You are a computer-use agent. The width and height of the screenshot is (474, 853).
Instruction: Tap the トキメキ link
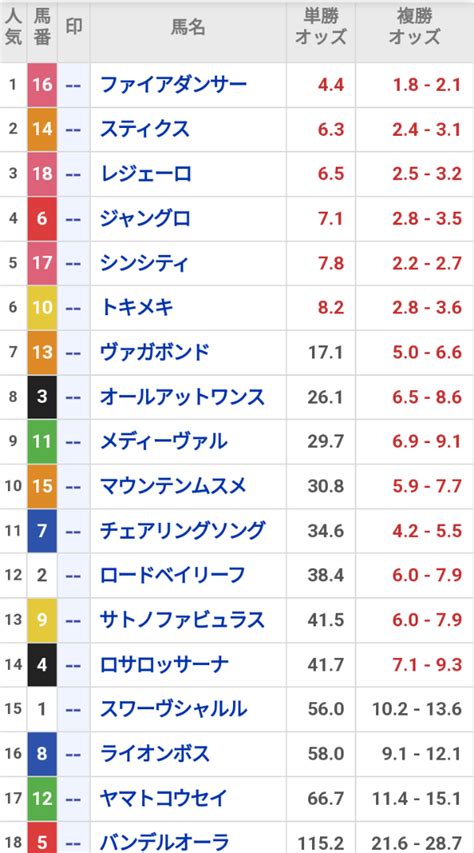click(x=137, y=307)
